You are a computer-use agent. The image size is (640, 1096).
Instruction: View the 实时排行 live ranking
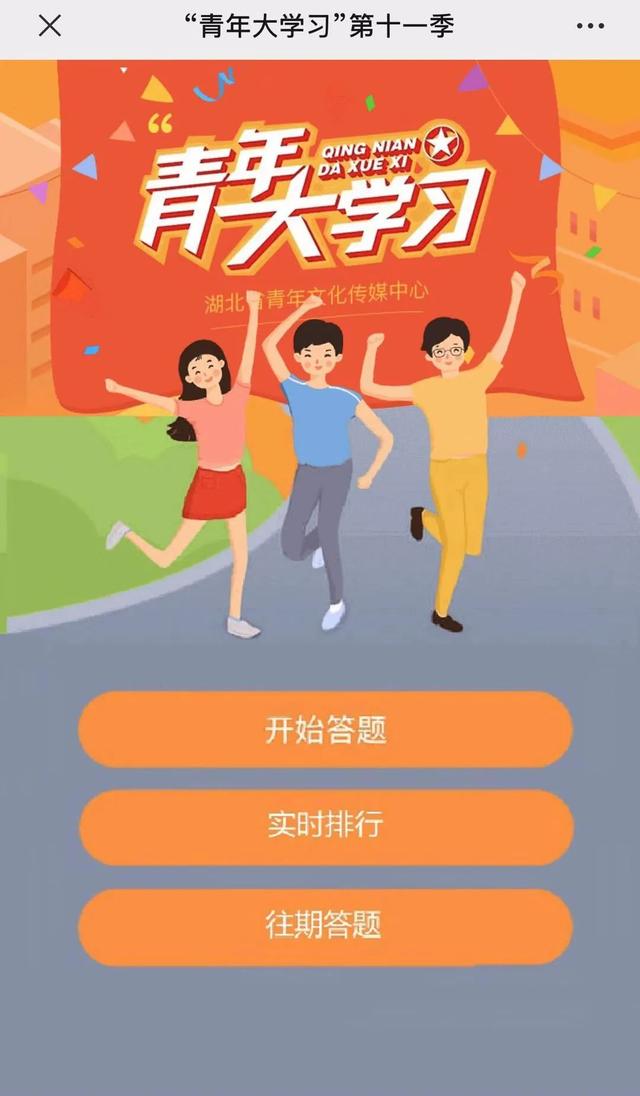(325, 827)
